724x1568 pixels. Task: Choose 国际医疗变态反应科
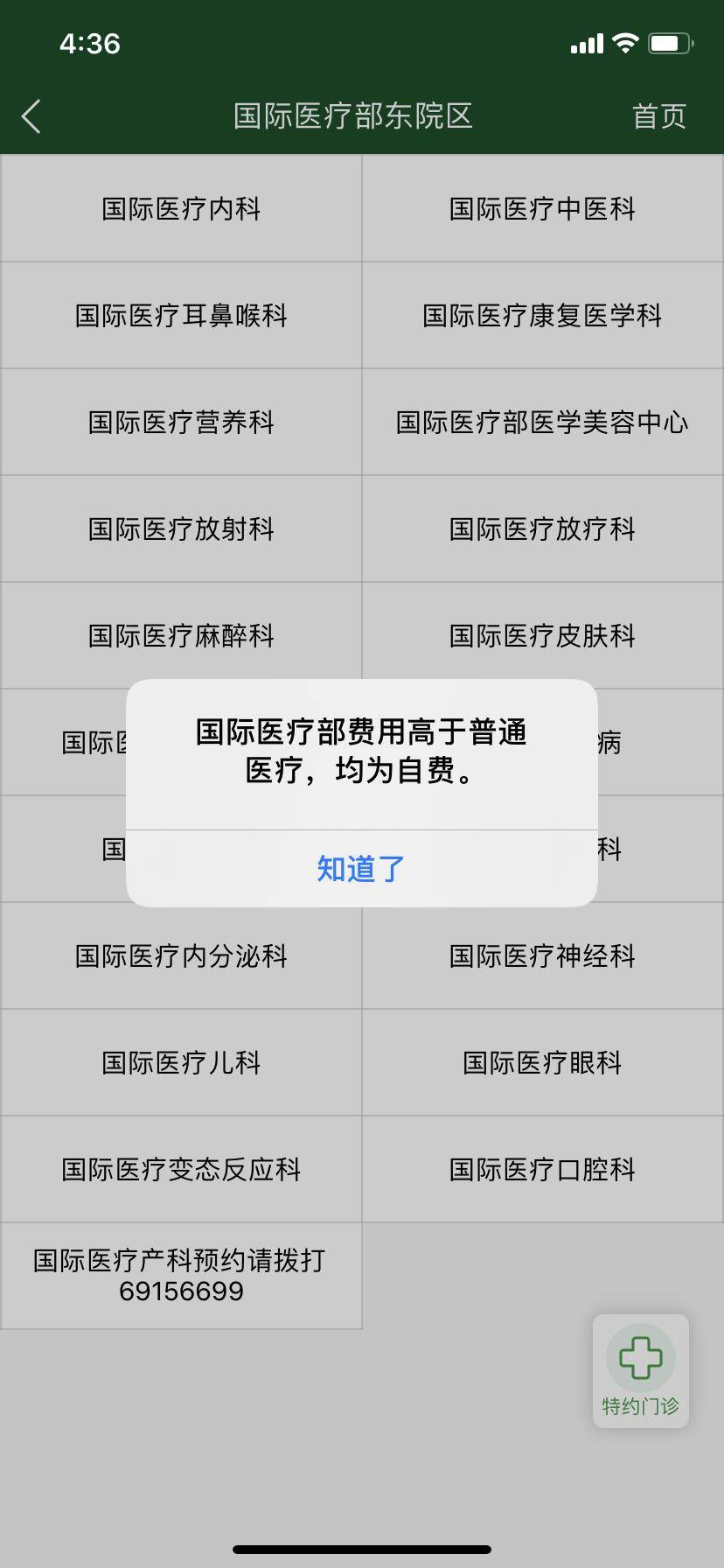click(x=181, y=1170)
